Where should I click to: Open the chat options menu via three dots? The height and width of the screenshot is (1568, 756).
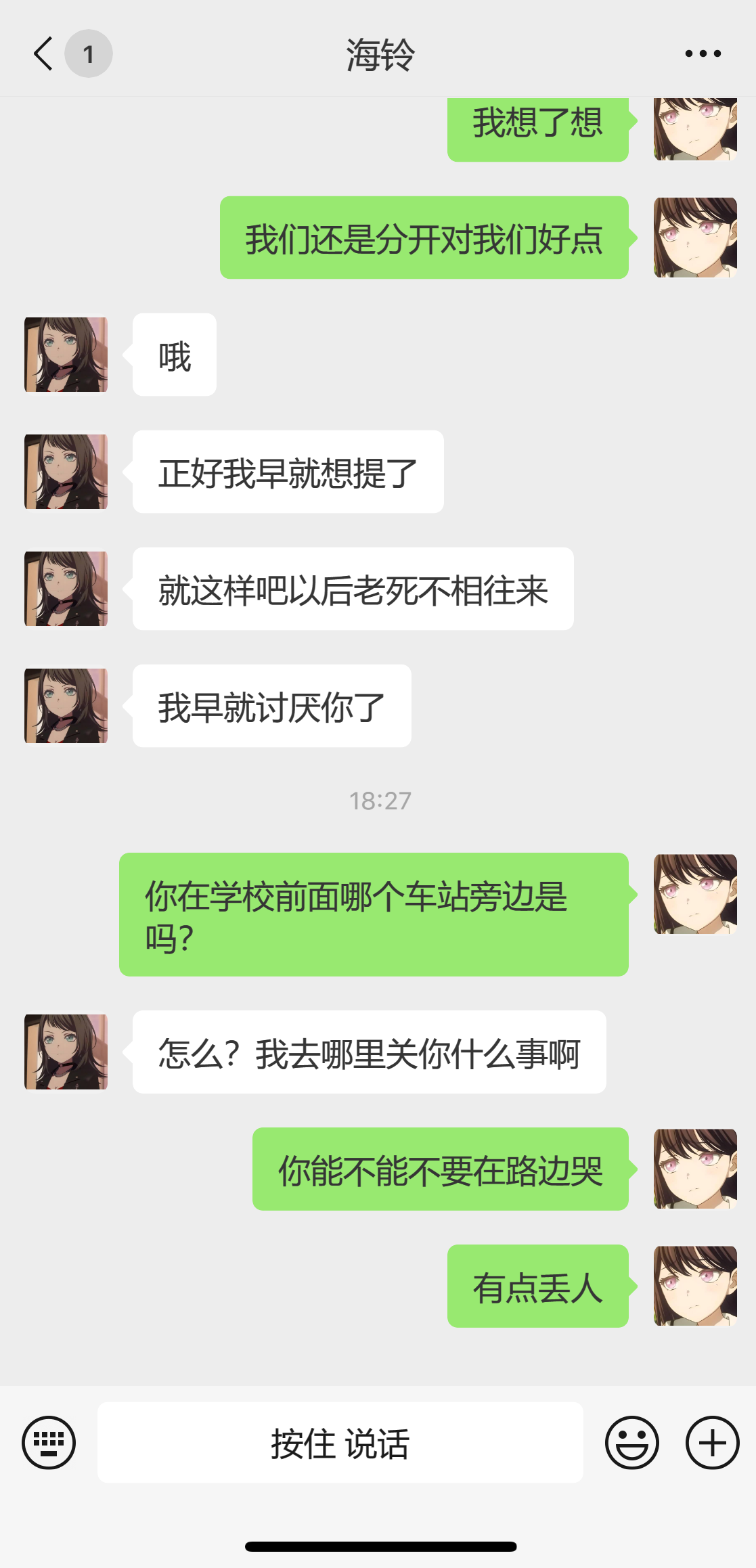click(698, 54)
